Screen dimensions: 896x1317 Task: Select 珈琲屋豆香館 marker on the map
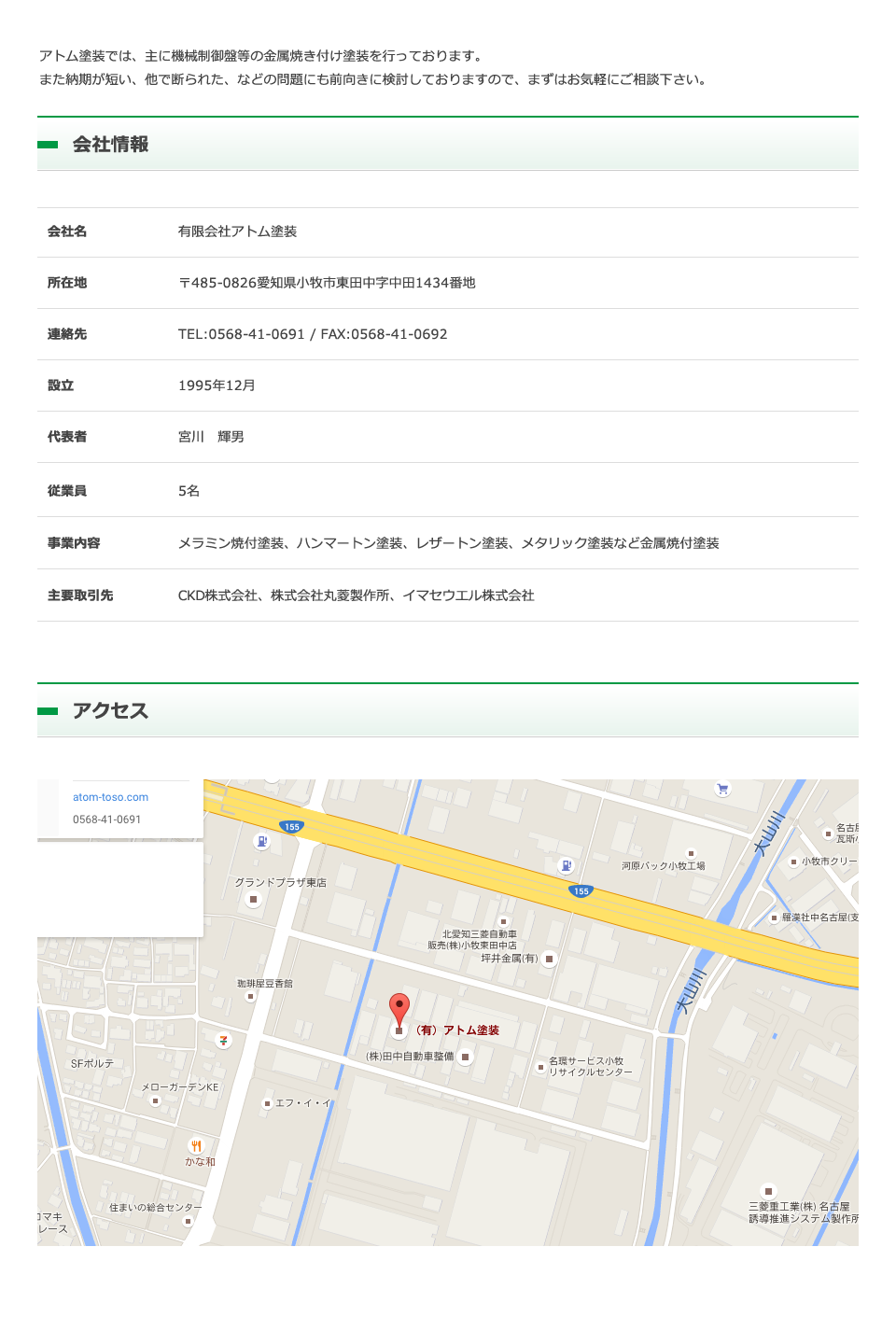pyautogui.click(x=249, y=996)
